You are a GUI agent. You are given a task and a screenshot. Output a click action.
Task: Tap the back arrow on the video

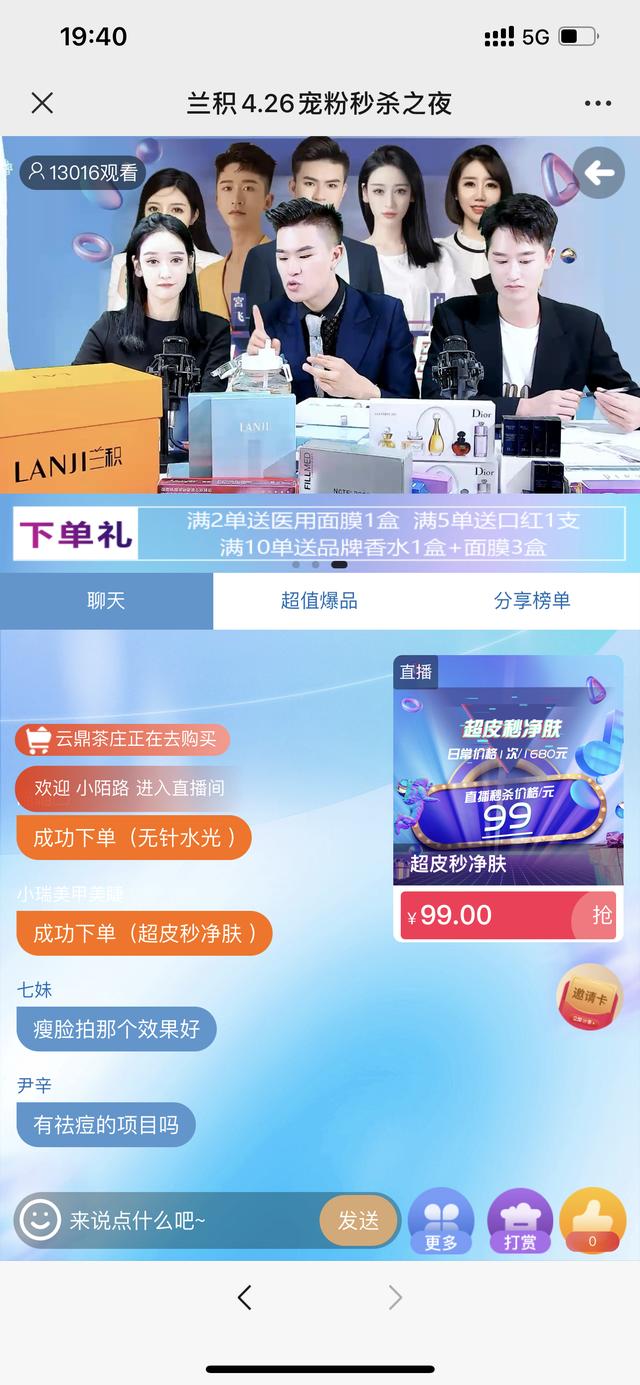(599, 173)
